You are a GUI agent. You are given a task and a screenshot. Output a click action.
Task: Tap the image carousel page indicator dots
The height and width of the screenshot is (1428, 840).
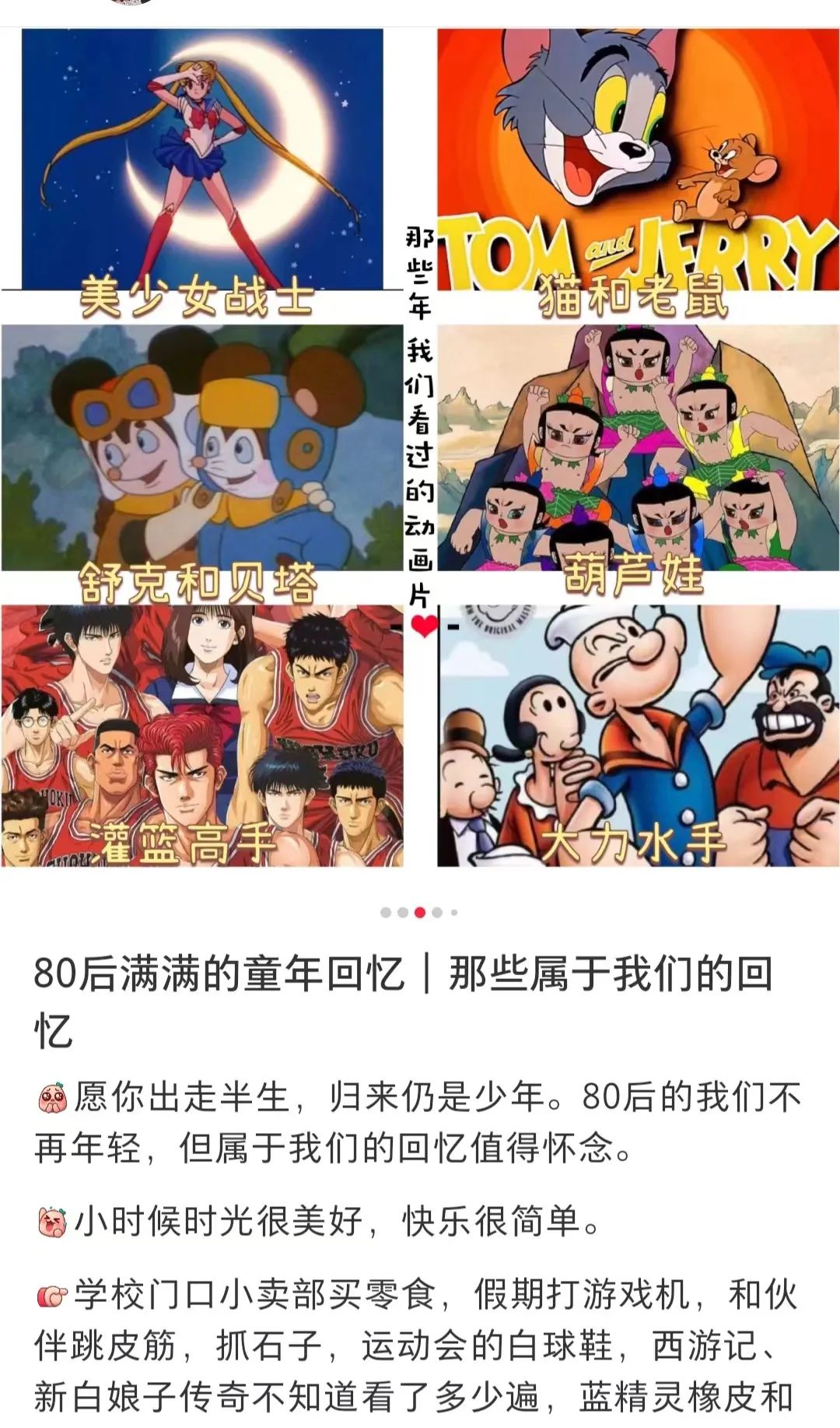point(419,912)
